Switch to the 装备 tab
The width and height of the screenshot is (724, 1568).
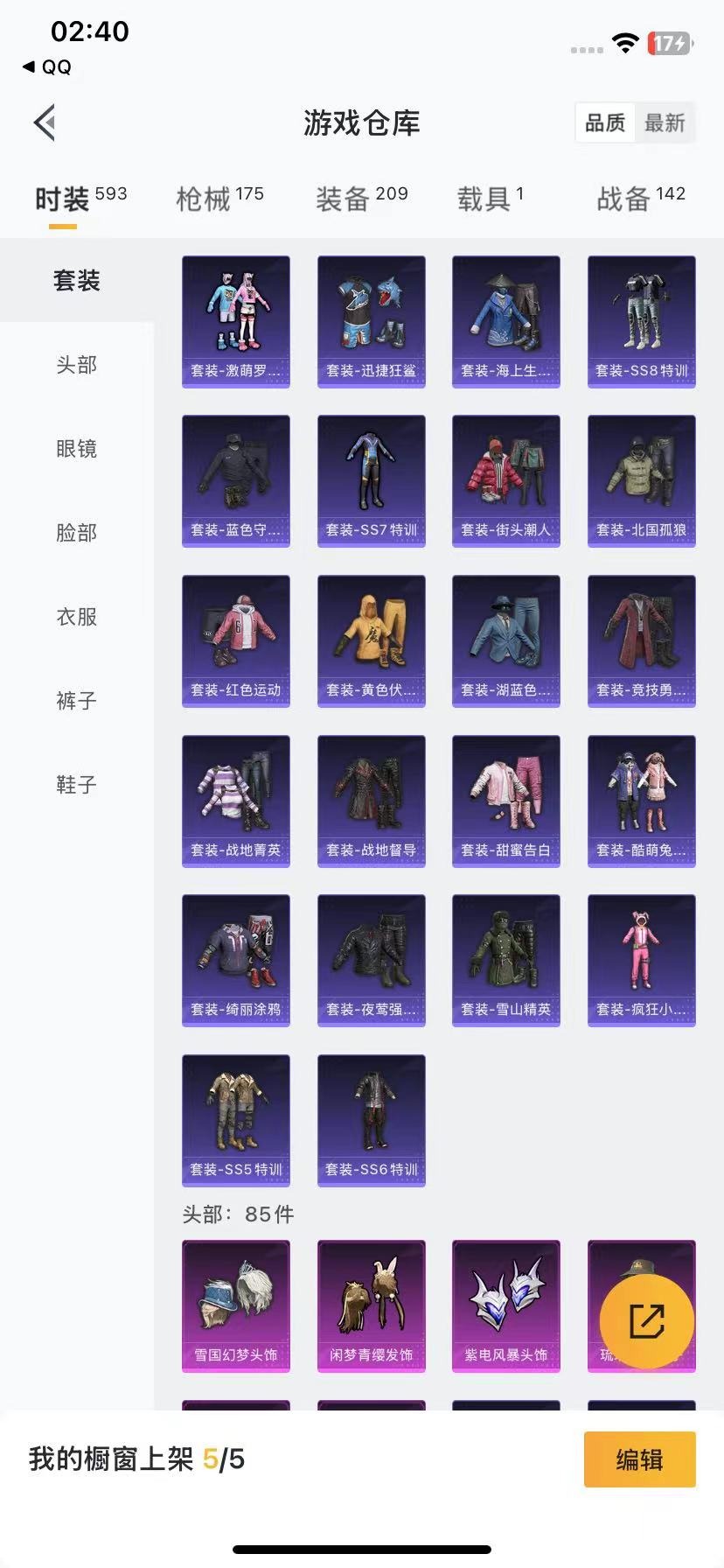click(x=361, y=199)
